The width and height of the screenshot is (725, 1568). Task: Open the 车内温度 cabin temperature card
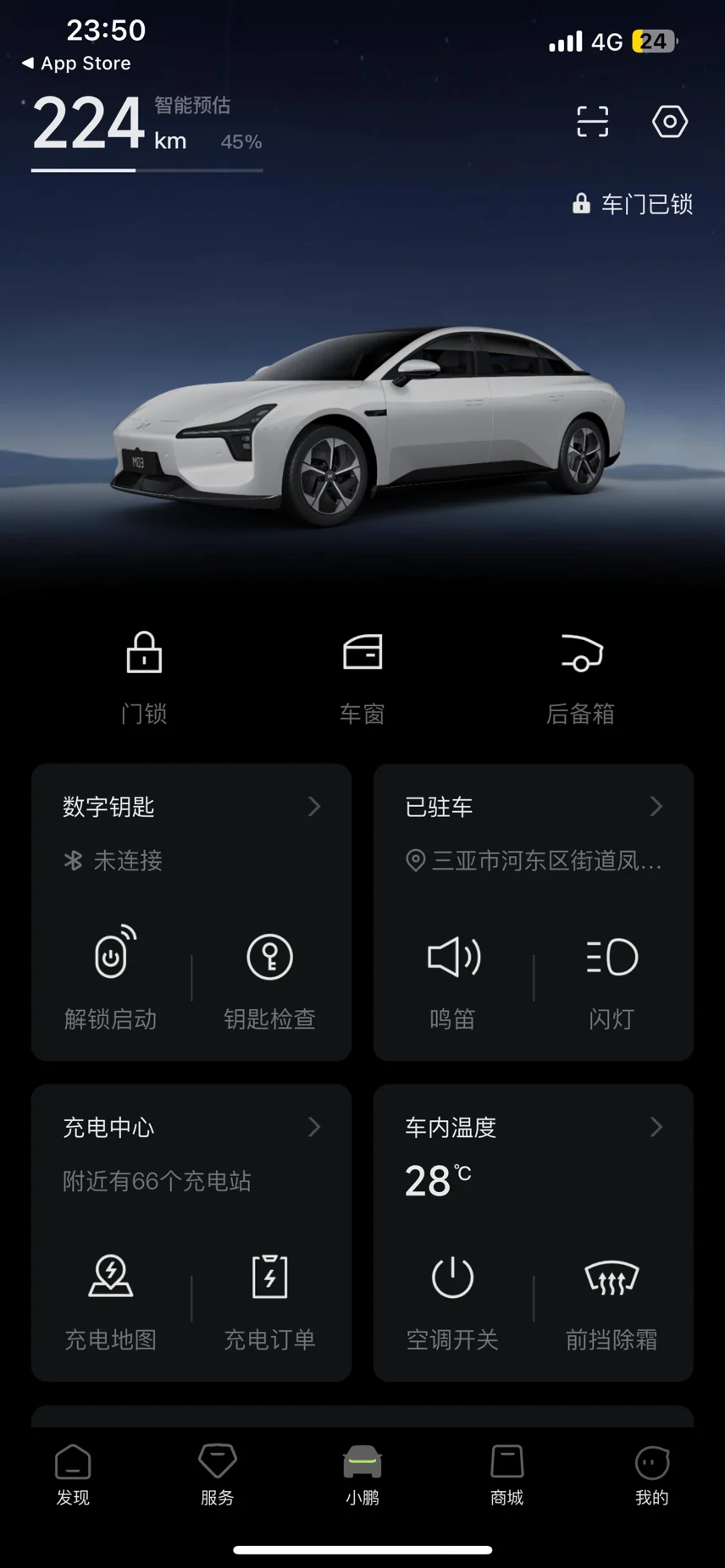click(534, 1128)
